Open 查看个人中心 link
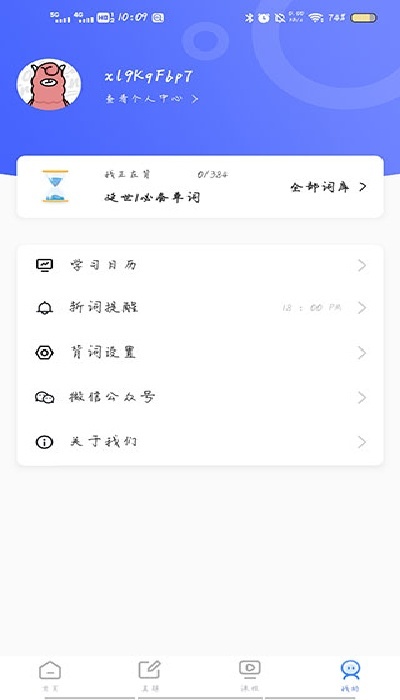 click(152, 99)
